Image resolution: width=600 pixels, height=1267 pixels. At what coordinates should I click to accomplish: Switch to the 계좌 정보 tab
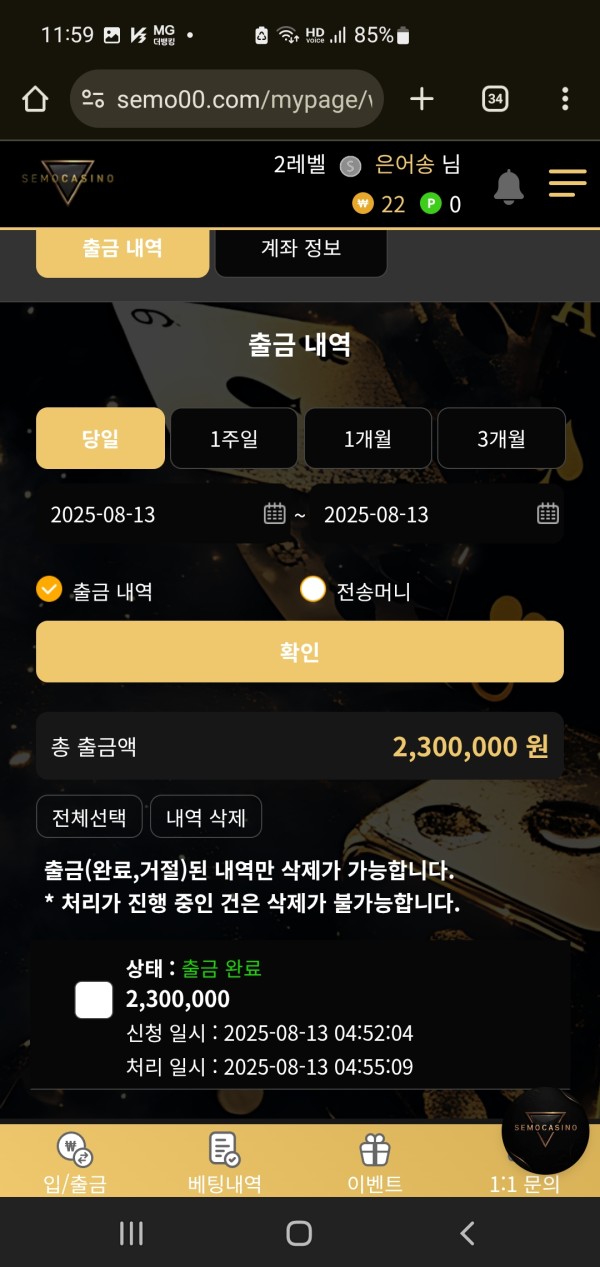(301, 248)
